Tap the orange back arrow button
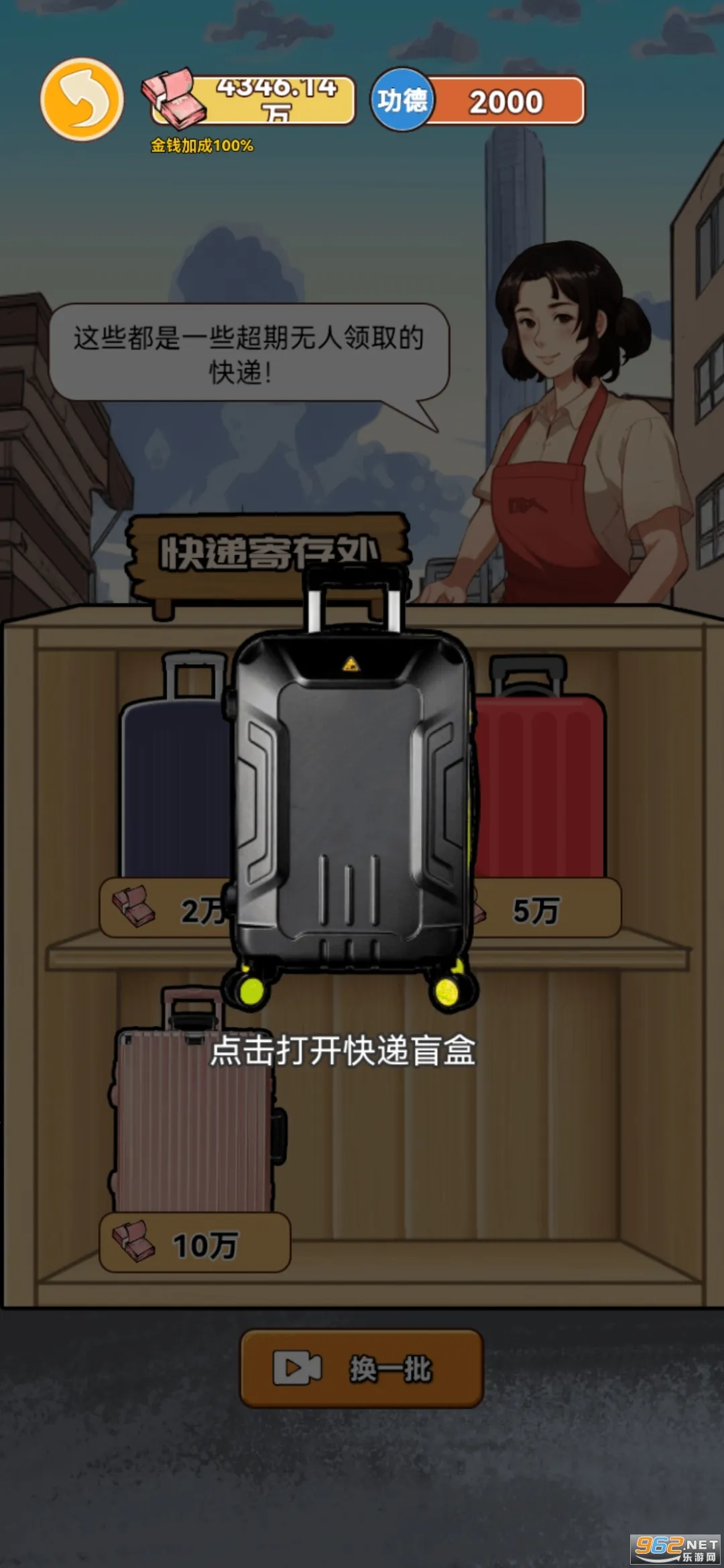 click(x=82, y=100)
